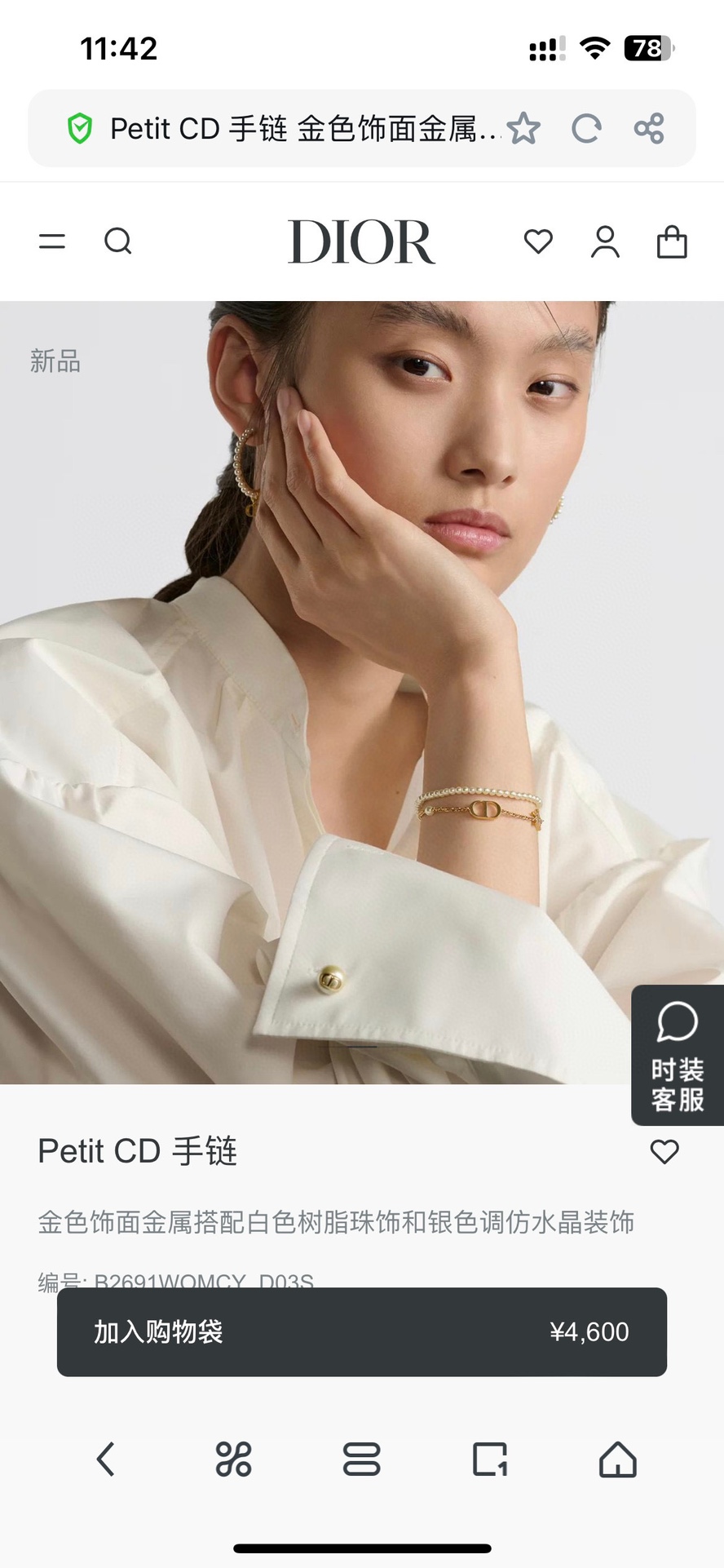Open the shopping bag
724x1568 pixels.
click(672, 241)
